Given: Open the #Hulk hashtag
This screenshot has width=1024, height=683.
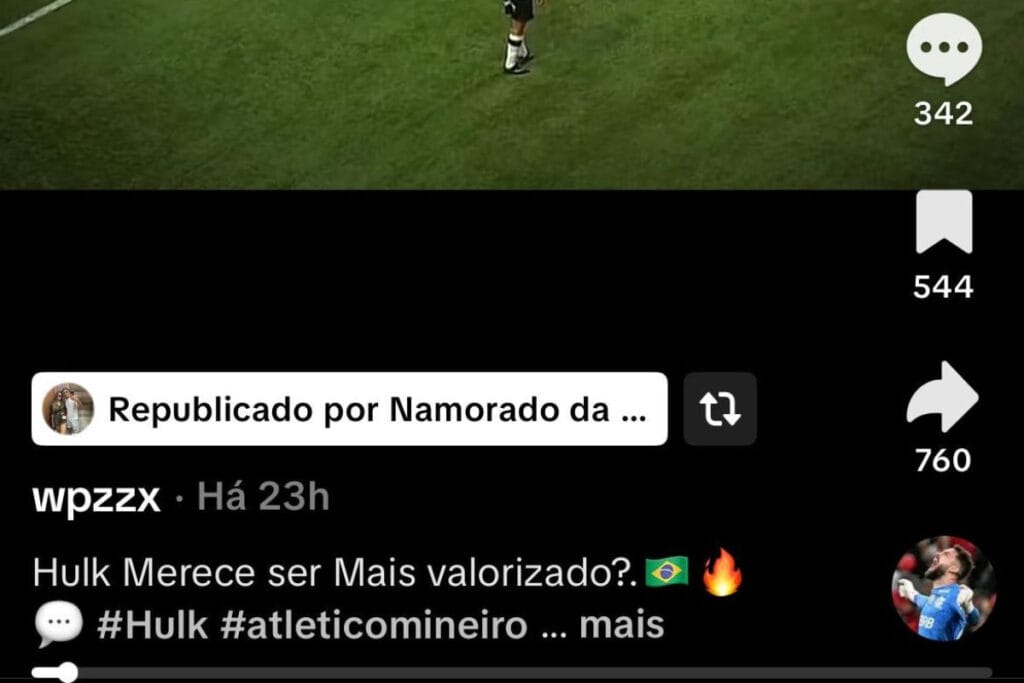Looking at the screenshot, I should click(153, 626).
